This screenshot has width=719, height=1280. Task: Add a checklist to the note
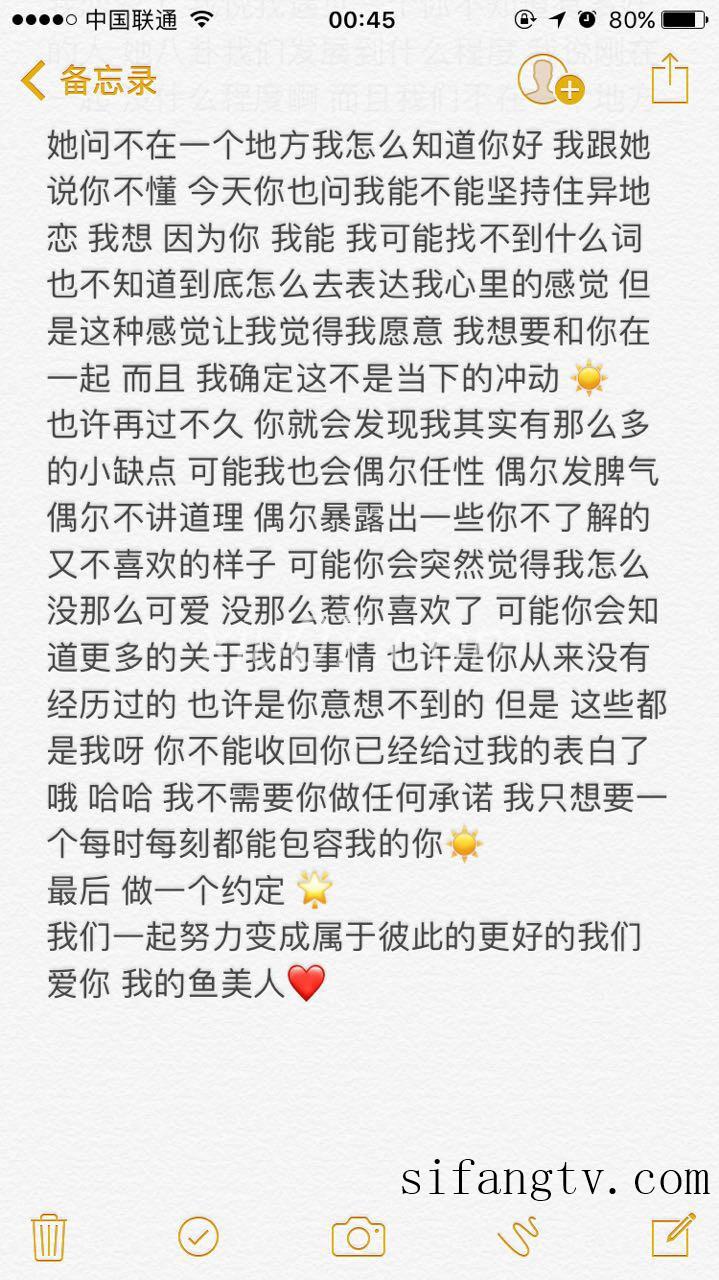click(198, 1236)
